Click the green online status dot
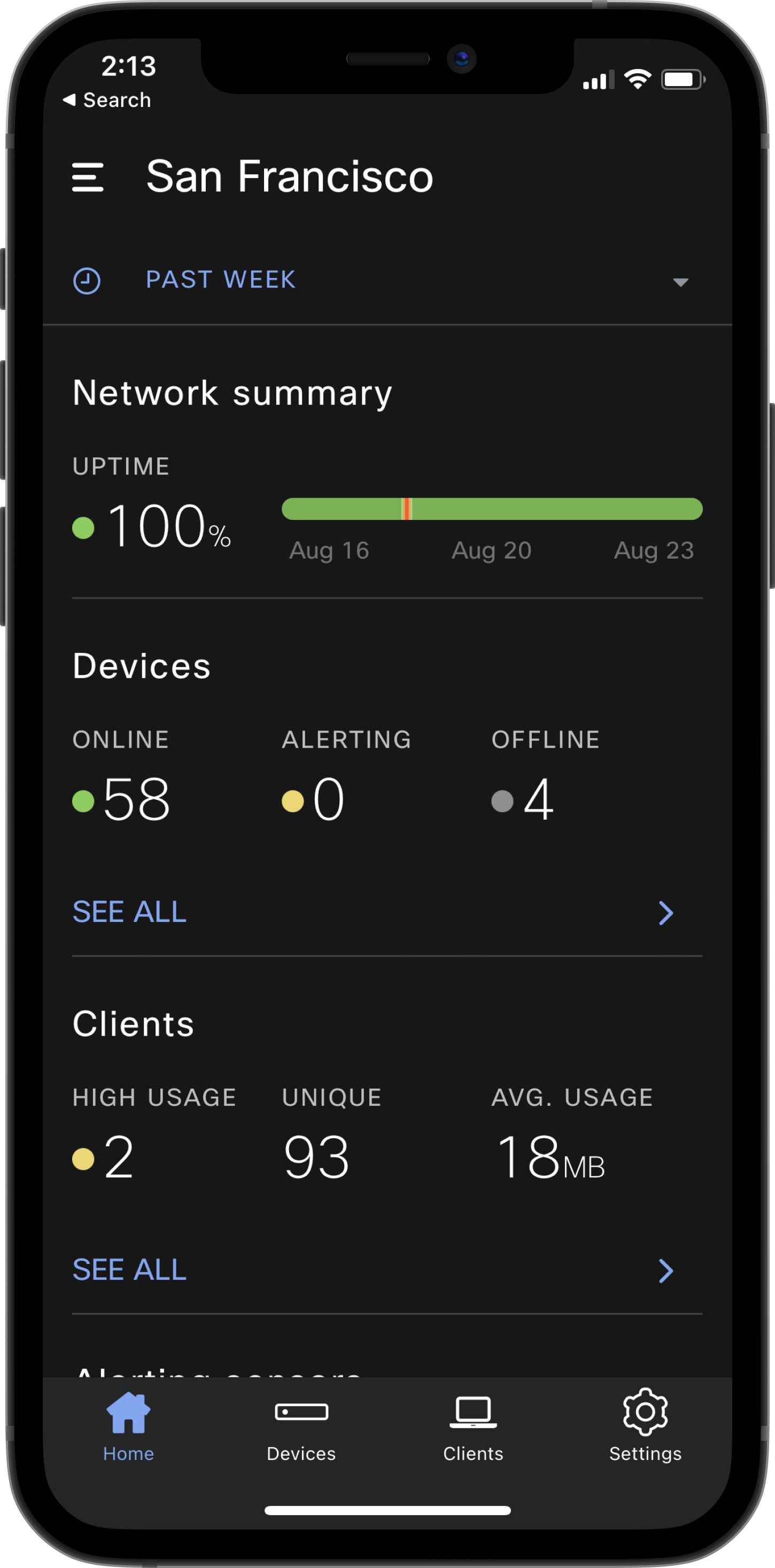775x1568 pixels. (x=83, y=802)
